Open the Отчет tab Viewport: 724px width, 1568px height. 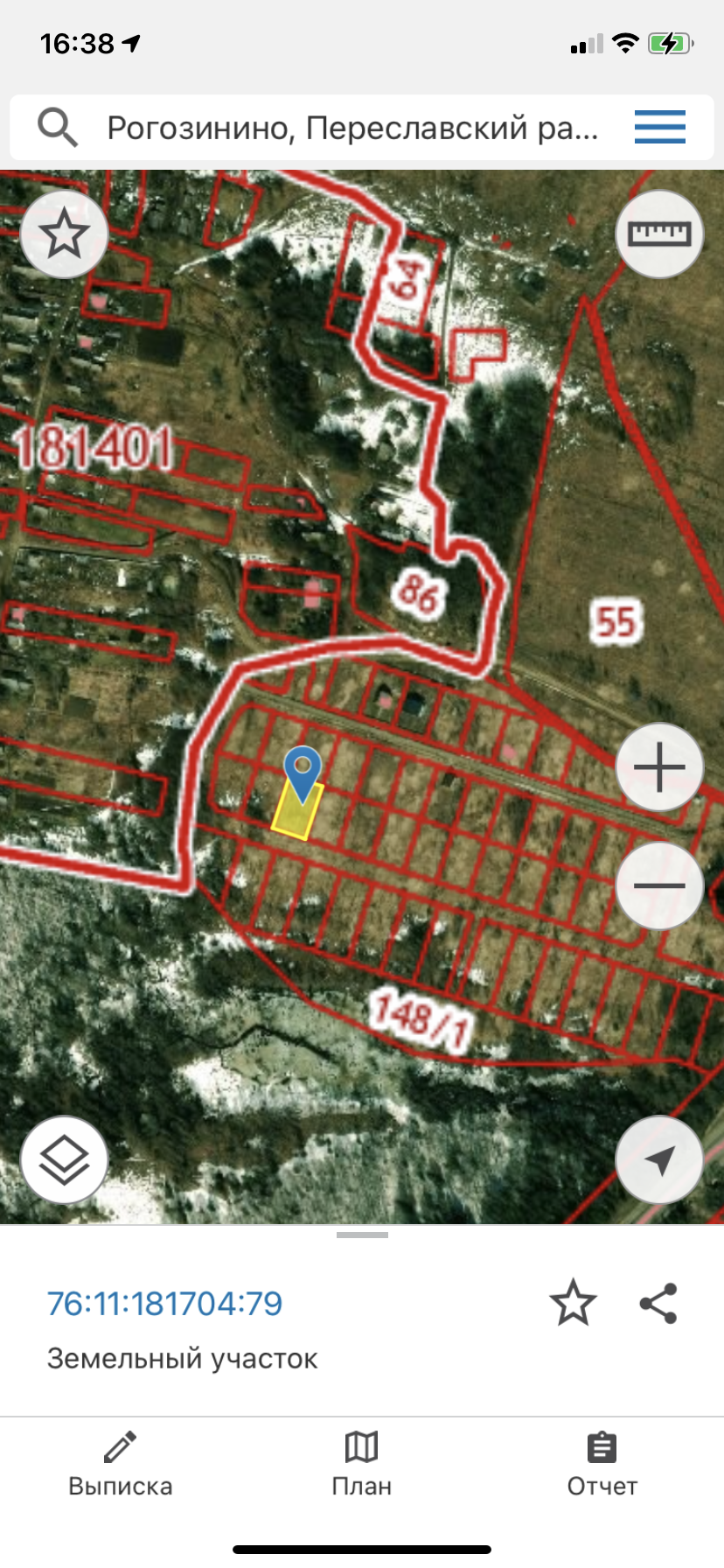[602, 1465]
